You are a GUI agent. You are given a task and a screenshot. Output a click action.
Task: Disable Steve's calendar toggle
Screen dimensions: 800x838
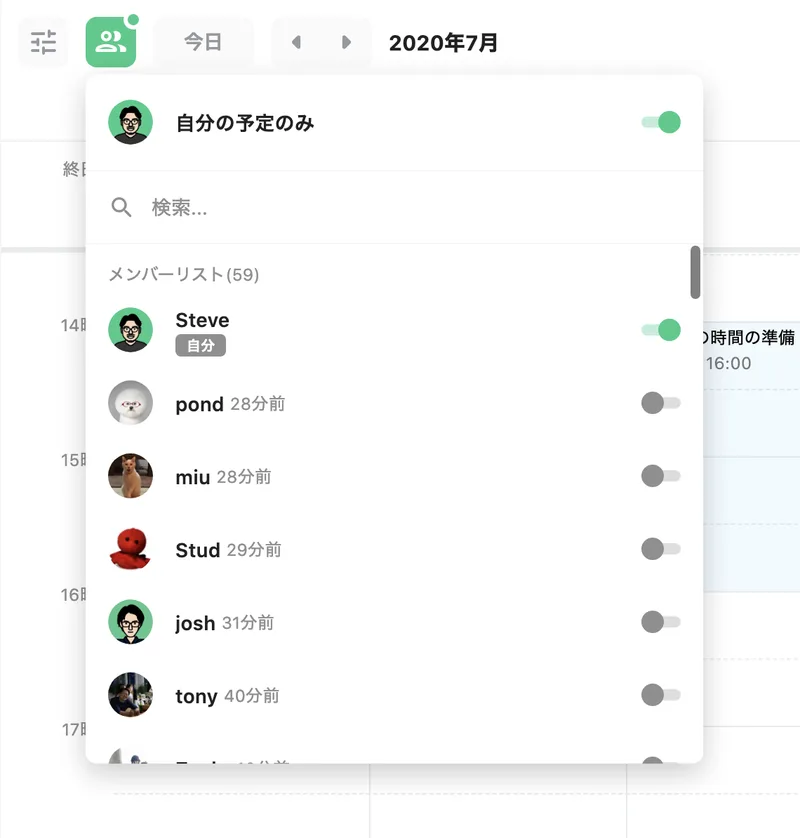661,330
